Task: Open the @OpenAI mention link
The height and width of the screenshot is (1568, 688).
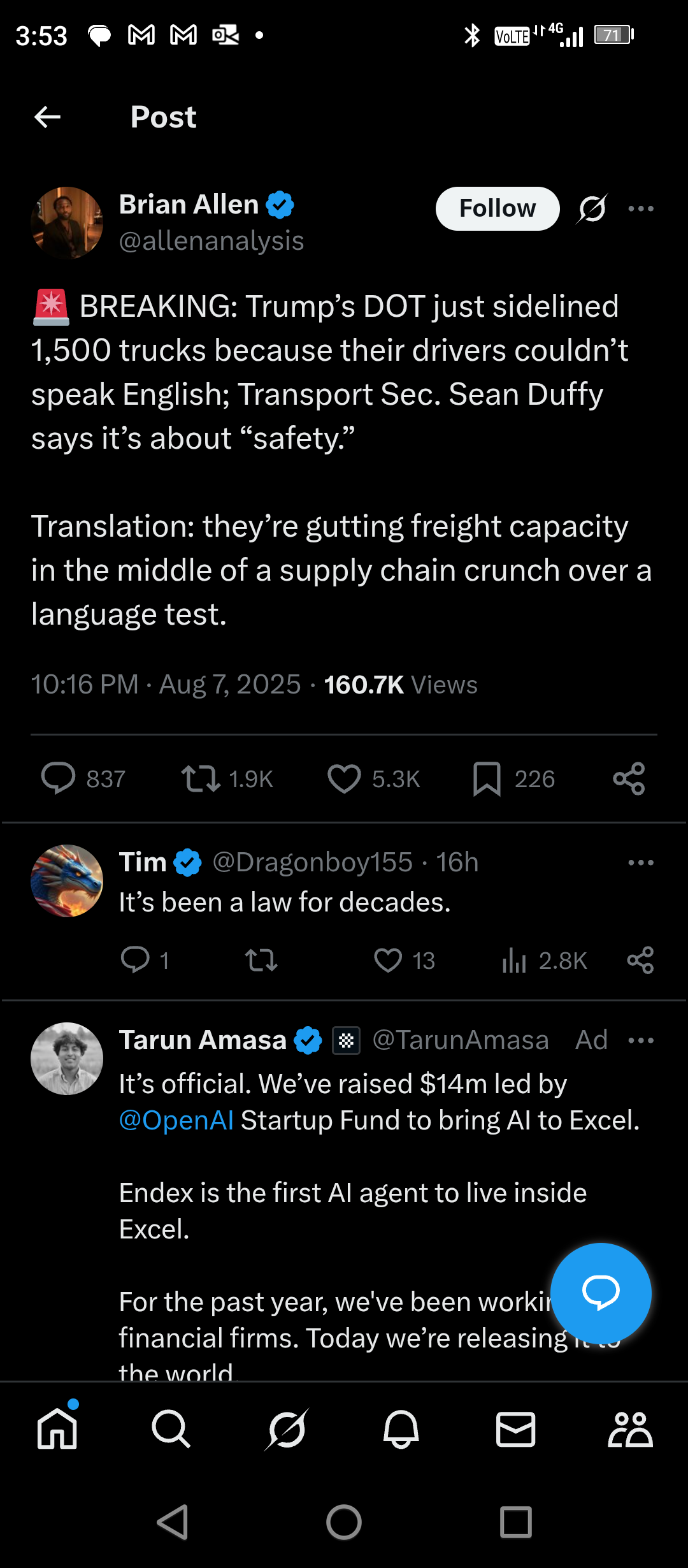Action: click(176, 1120)
